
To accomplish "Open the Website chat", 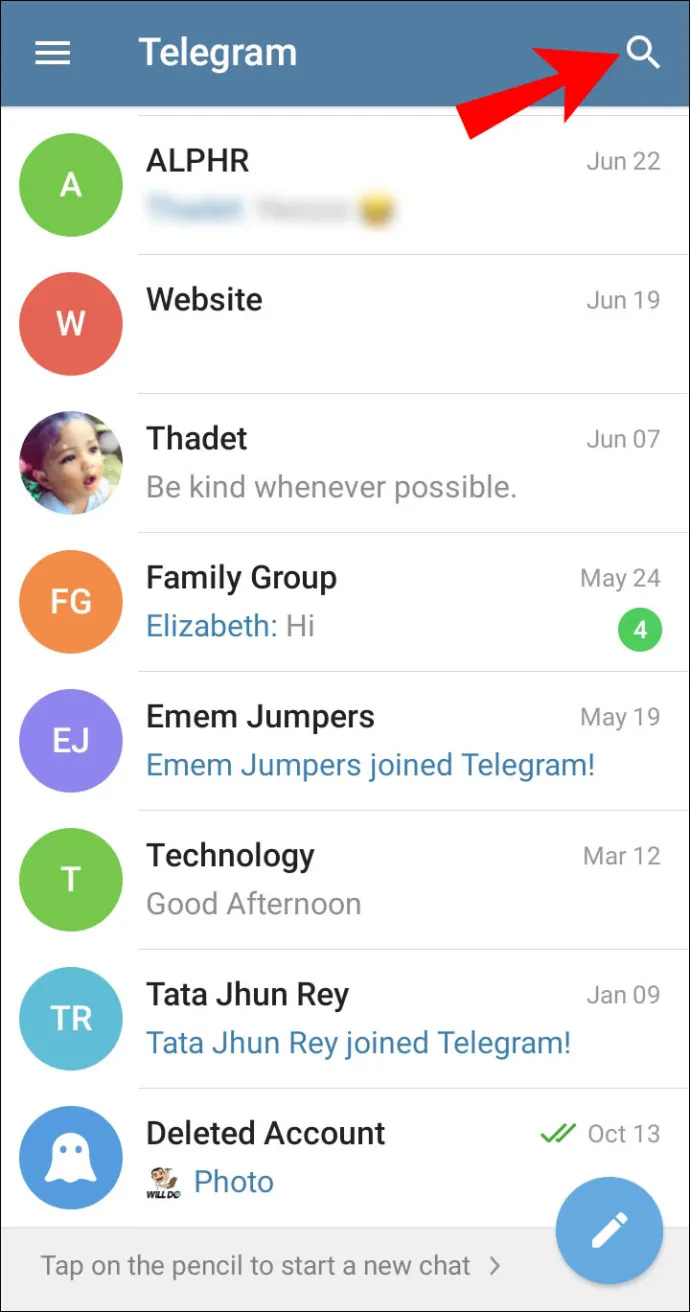I will point(345,324).
